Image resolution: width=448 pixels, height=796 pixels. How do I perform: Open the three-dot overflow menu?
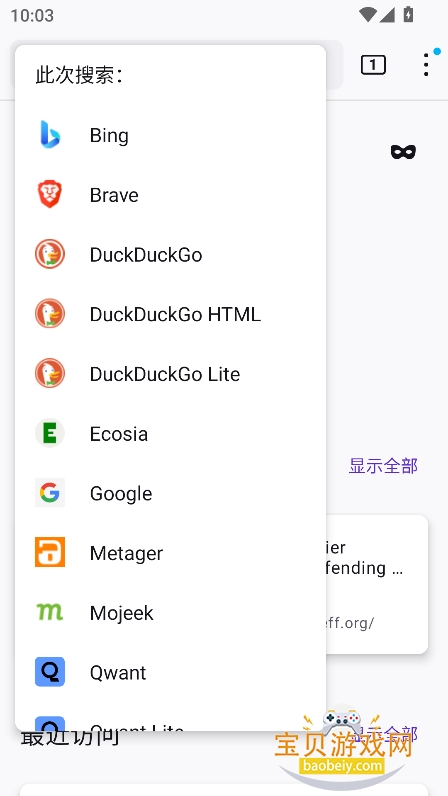(x=426, y=65)
